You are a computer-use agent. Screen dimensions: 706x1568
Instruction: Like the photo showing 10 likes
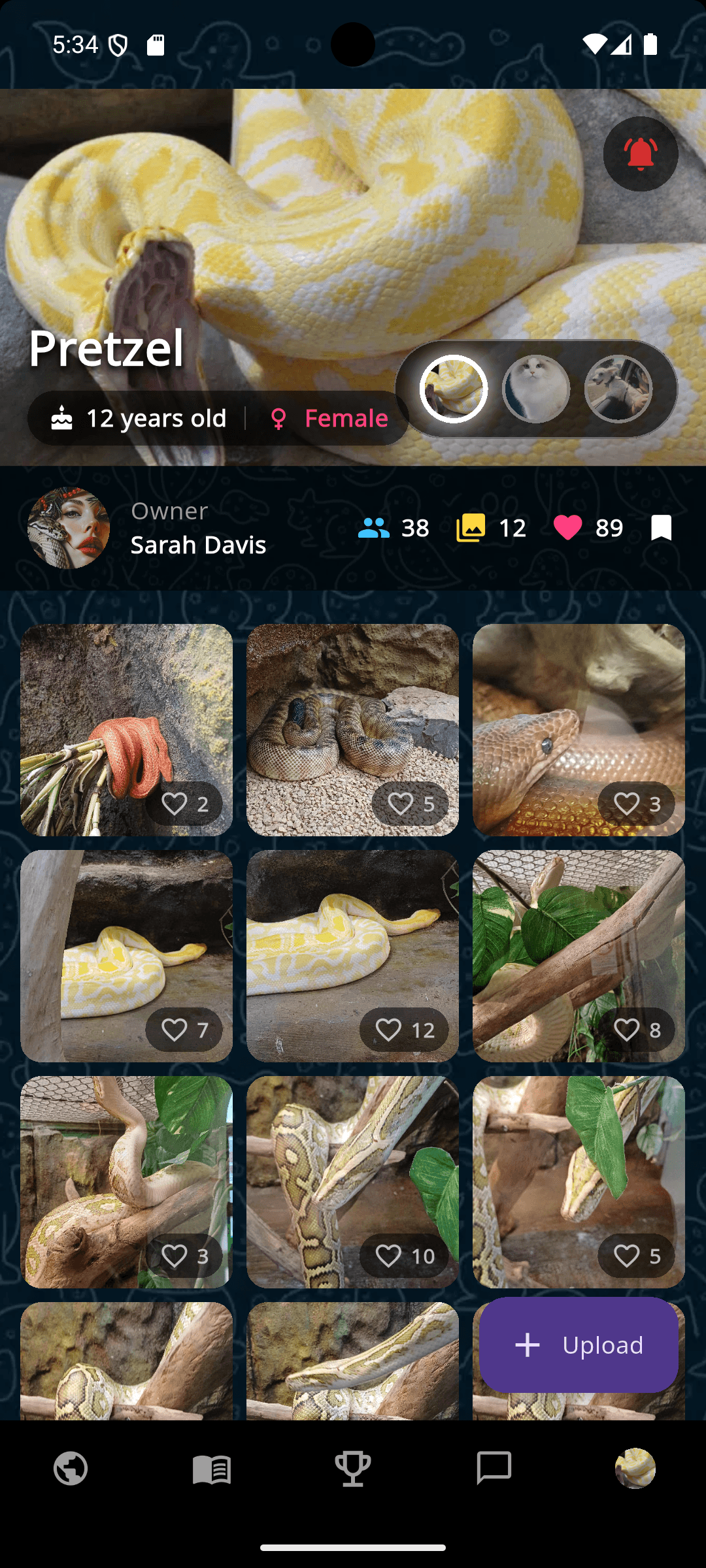click(x=389, y=1256)
